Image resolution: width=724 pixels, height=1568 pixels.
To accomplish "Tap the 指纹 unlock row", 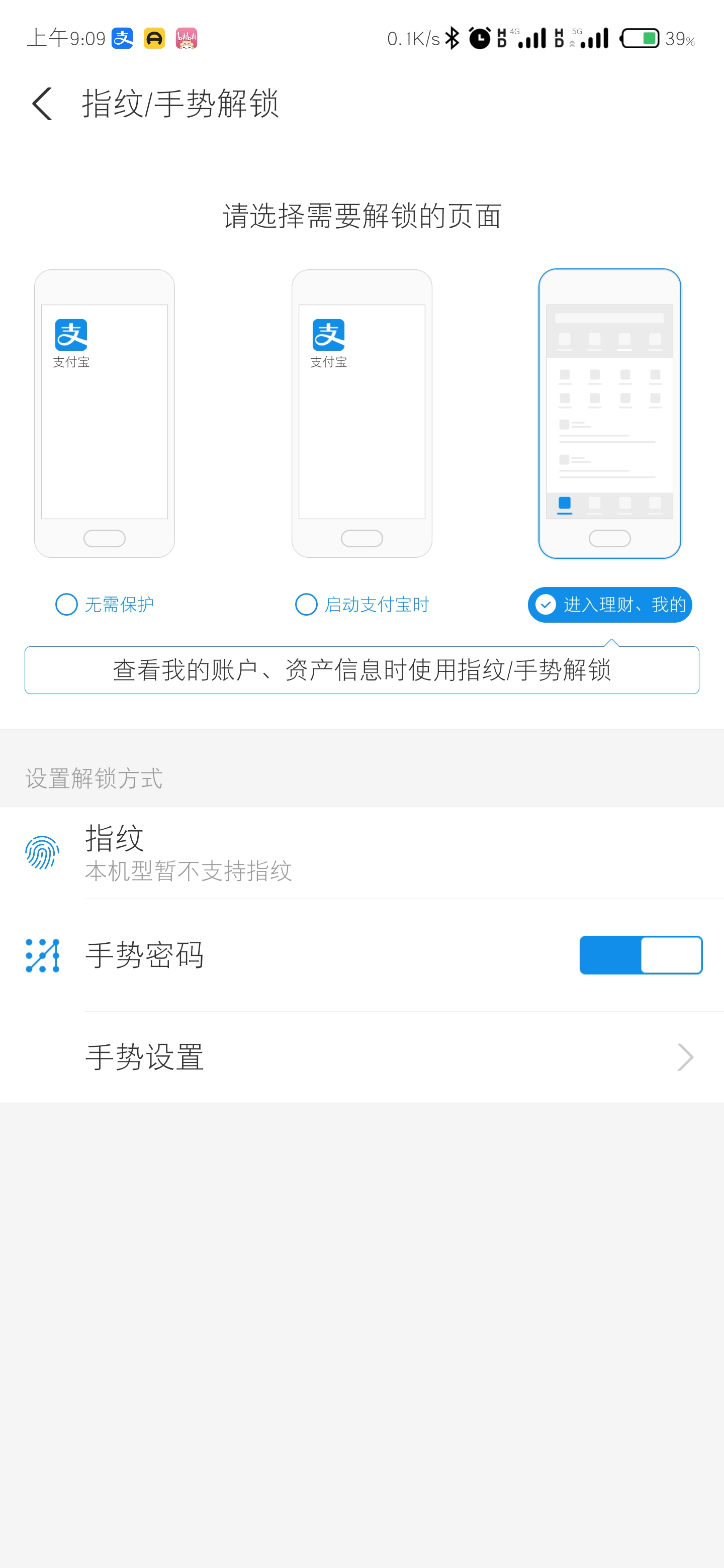I will click(x=361, y=853).
